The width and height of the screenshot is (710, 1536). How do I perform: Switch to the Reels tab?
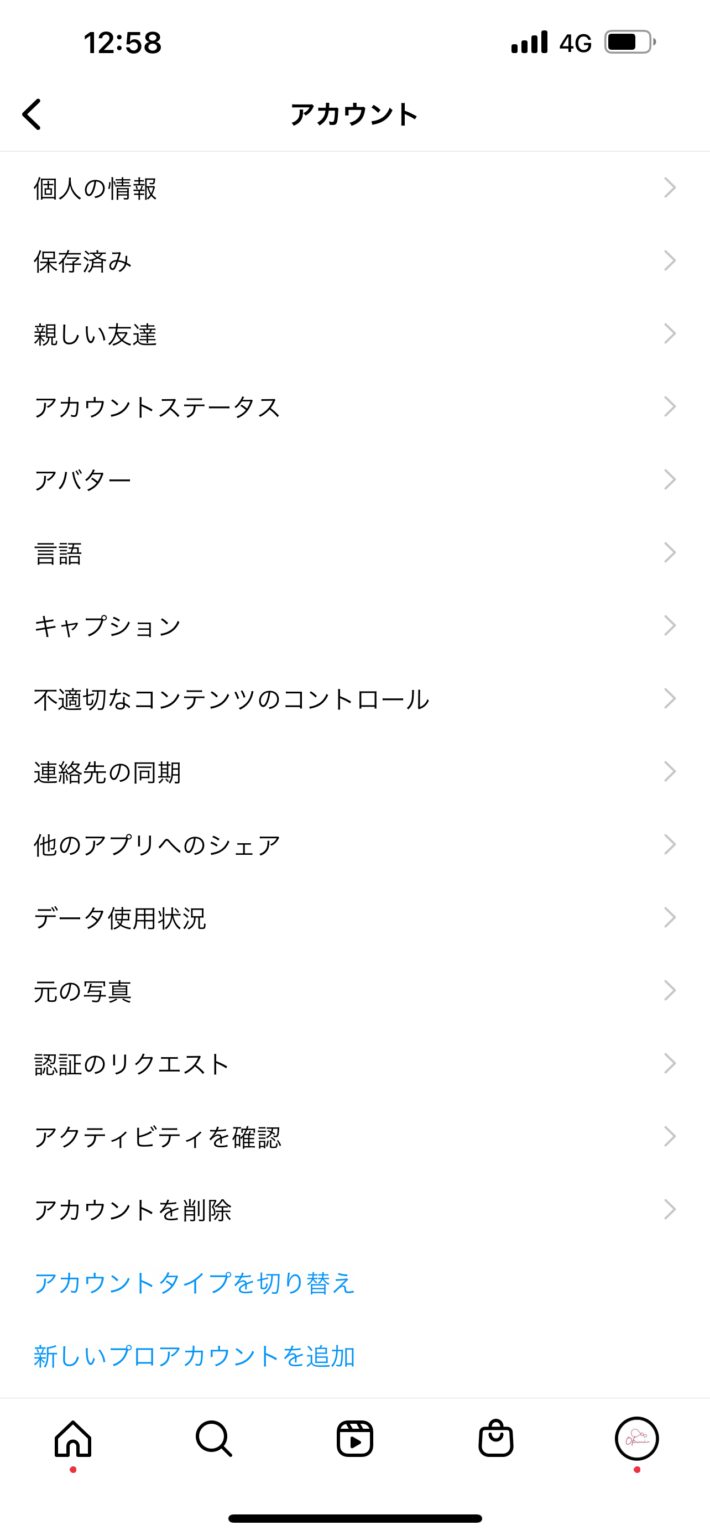click(355, 1439)
